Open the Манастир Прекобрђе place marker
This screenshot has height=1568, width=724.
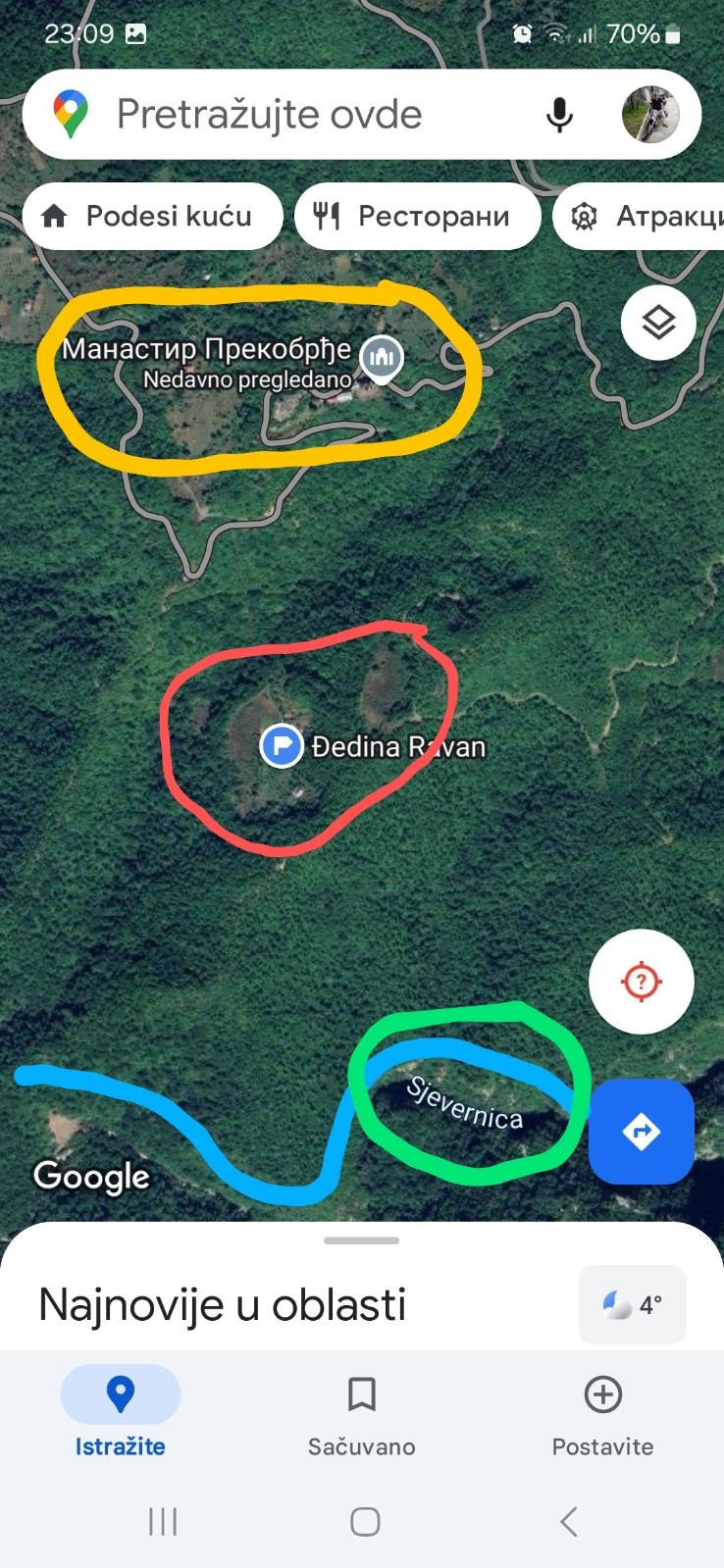coord(382,359)
